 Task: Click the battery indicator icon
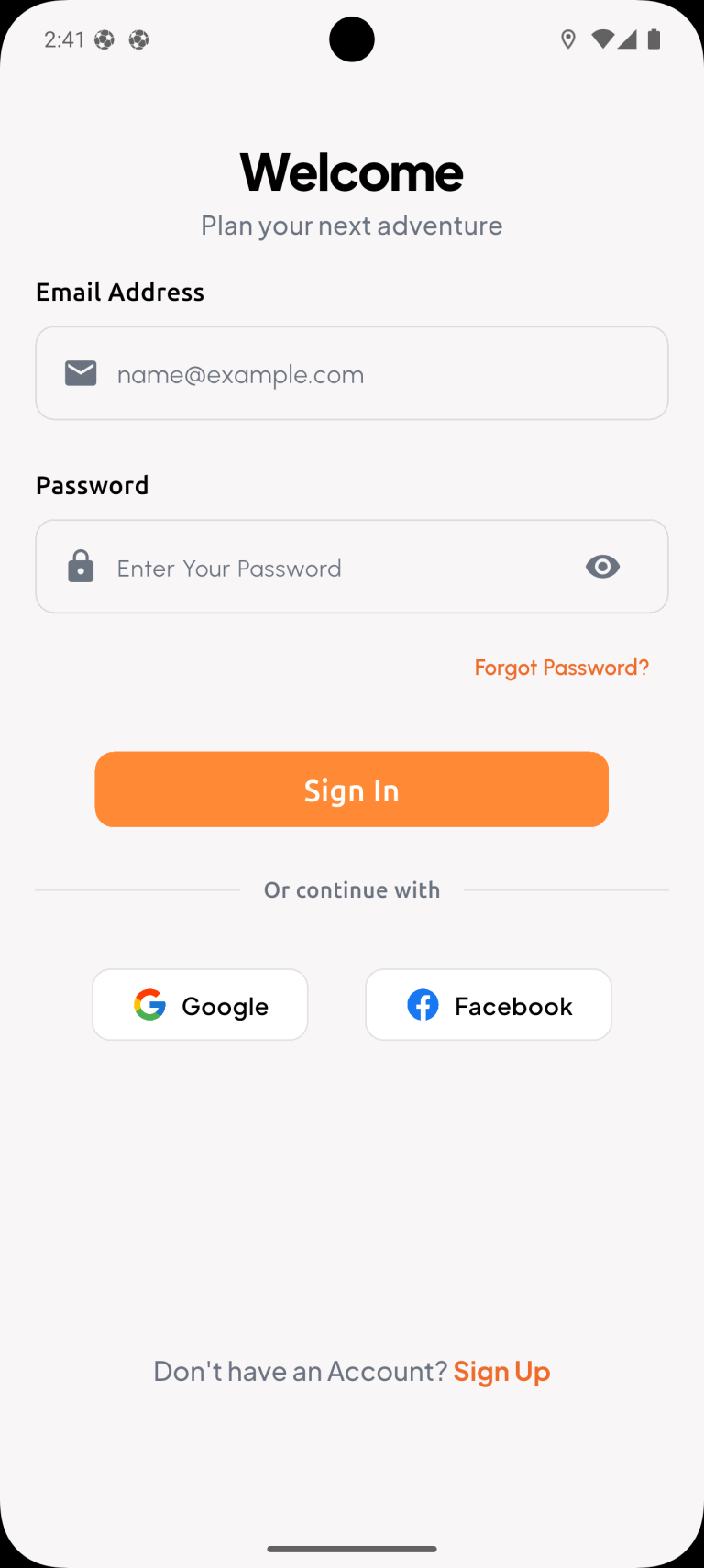(654, 39)
